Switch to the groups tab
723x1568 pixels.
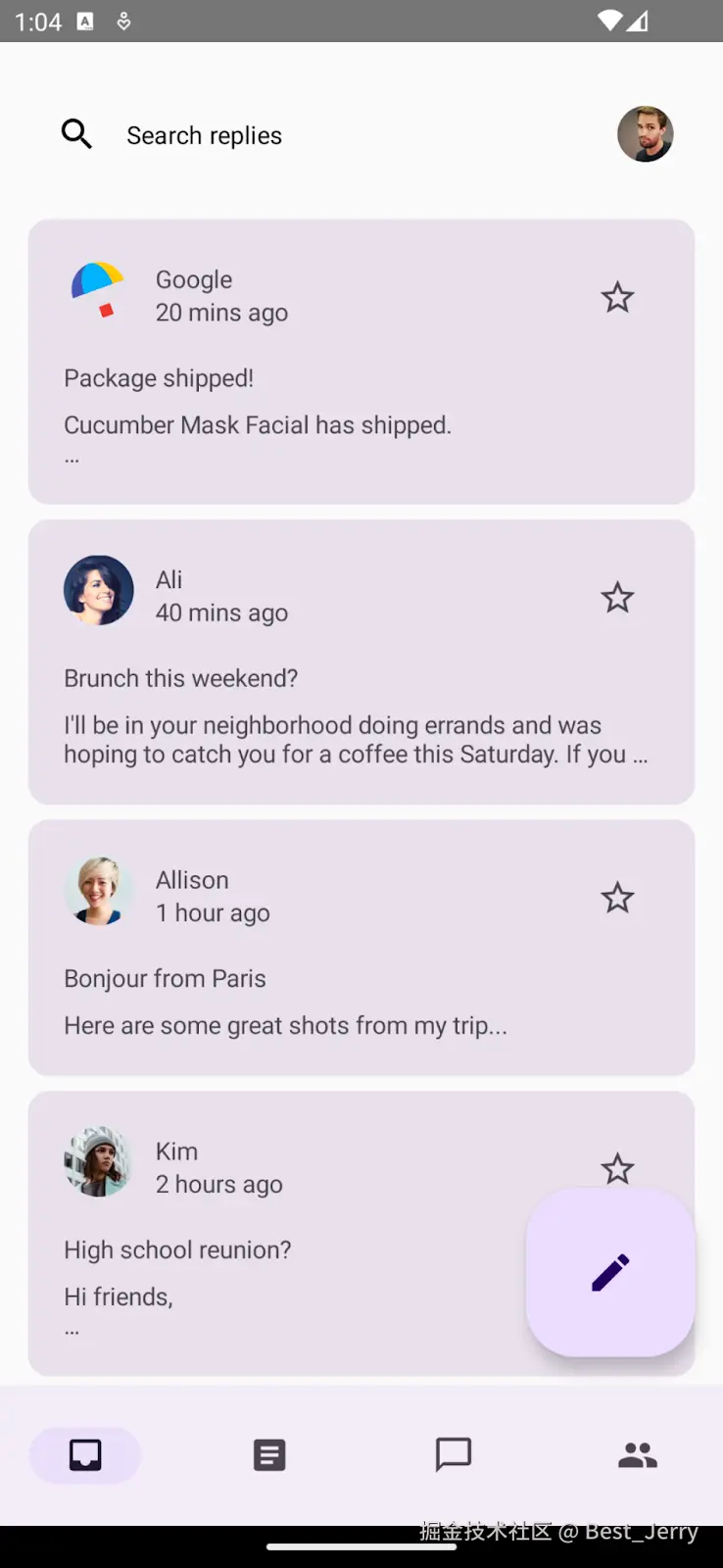638,1455
